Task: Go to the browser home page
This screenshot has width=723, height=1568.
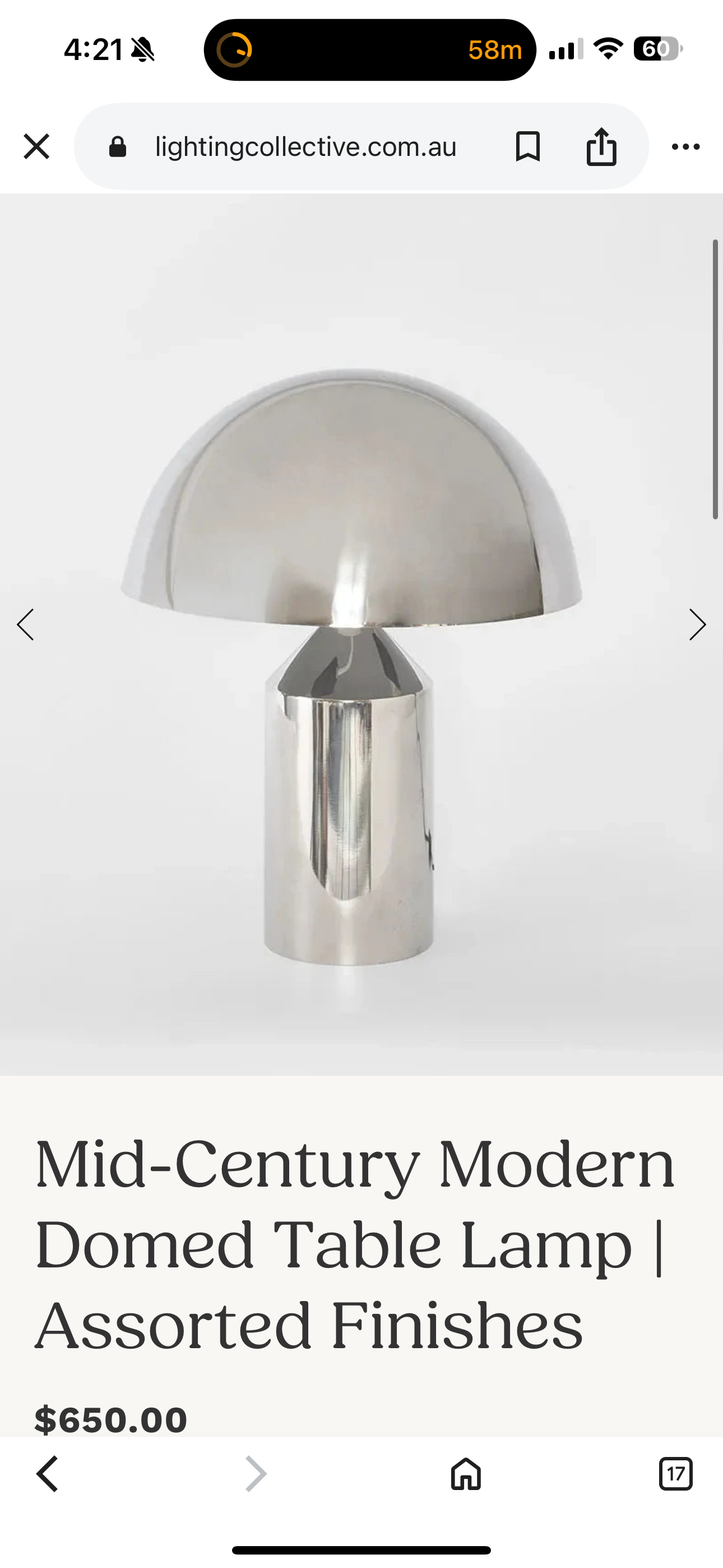Action: (x=466, y=1474)
